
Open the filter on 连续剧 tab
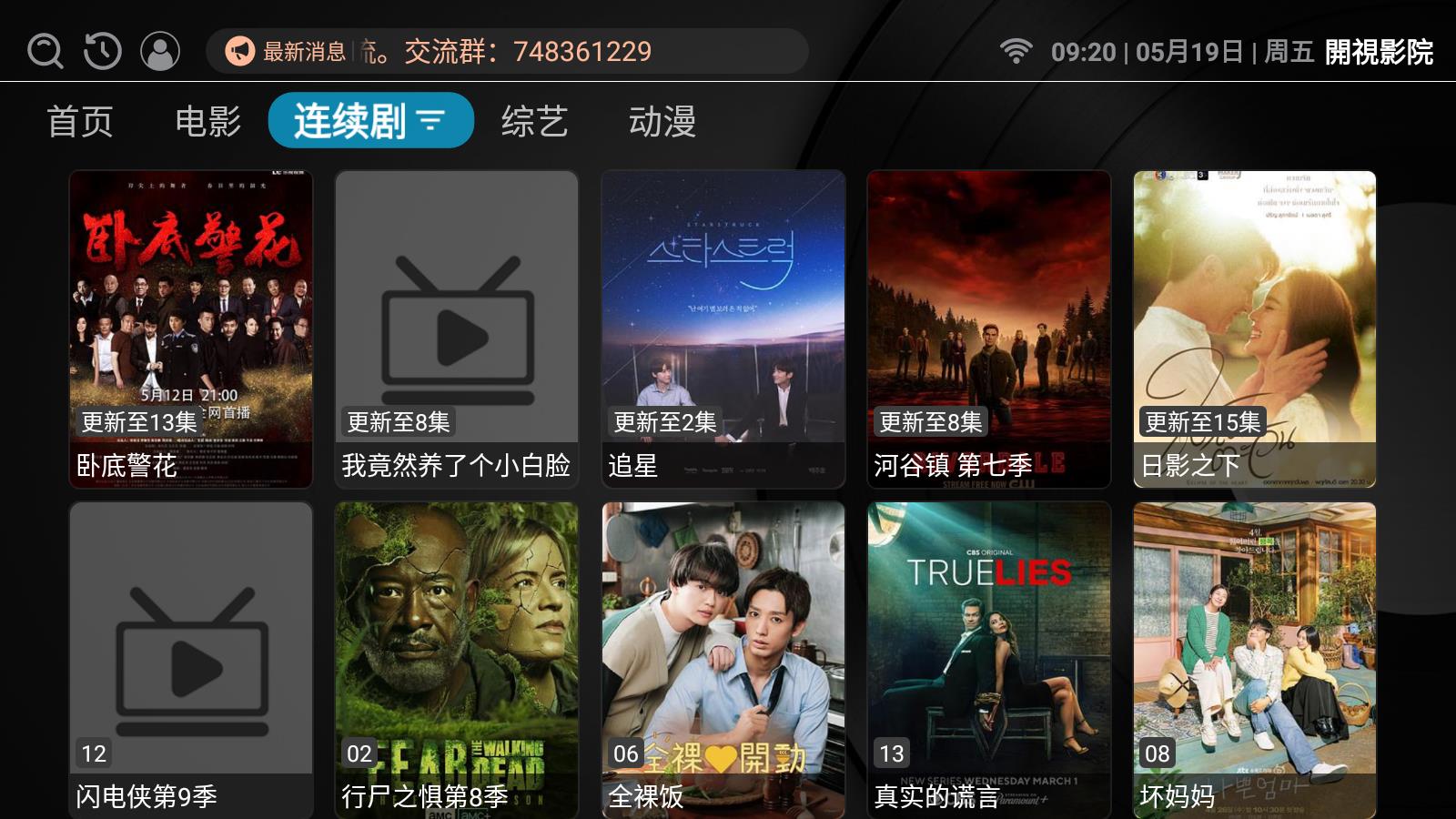[431, 120]
